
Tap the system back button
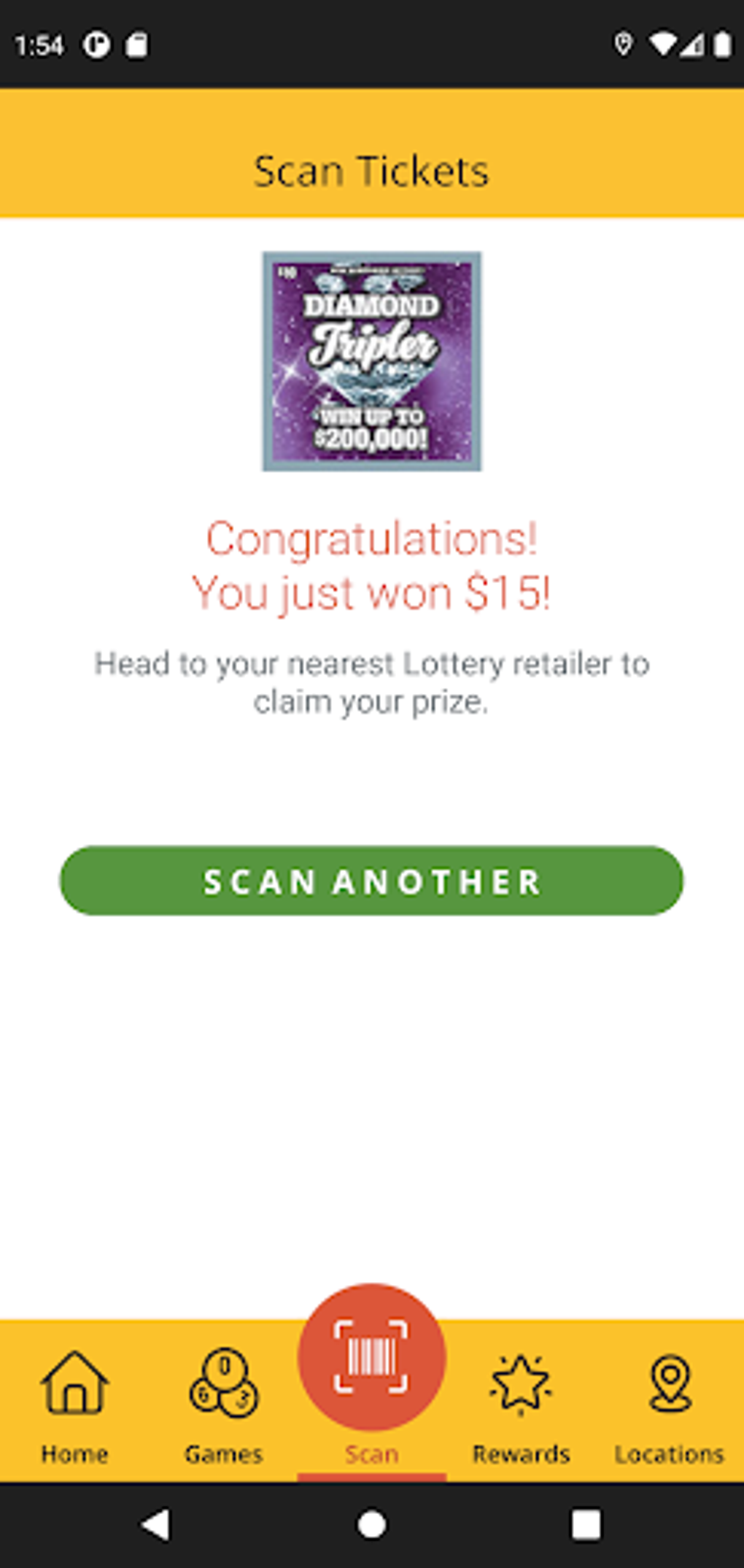pos(155,1524)
